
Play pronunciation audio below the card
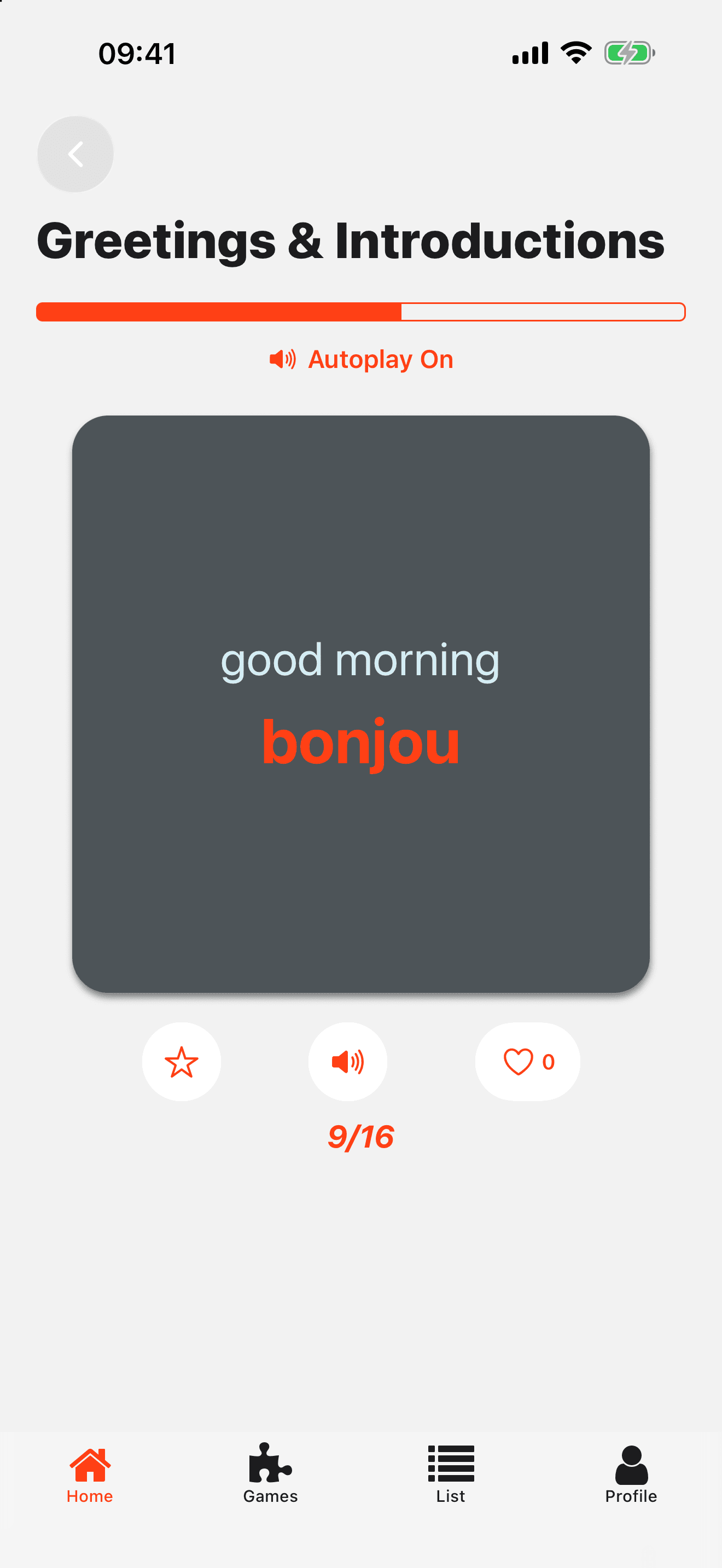[x=348, y=1062]
